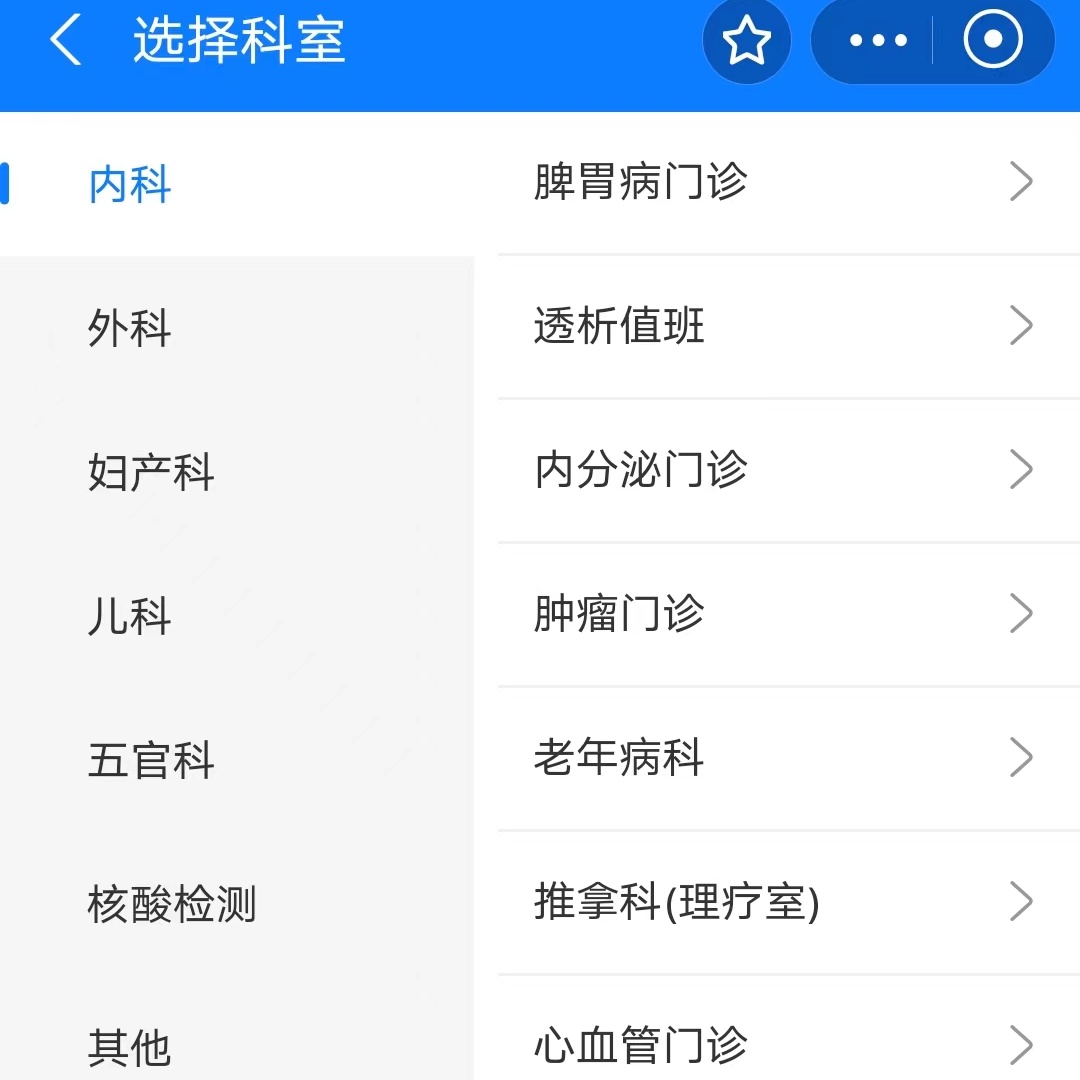1080x1080 pixels.
Task: Switch to the 儿科 category
Action: [131, 617]
